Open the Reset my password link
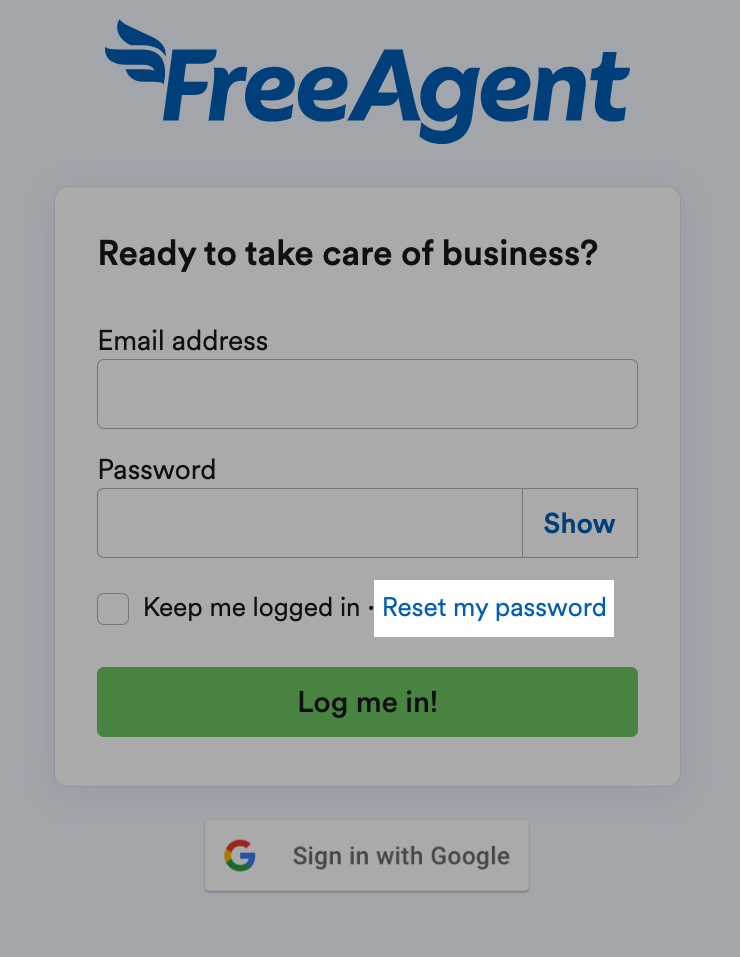The width and height of the screenshot is (740, 957). 494,607
